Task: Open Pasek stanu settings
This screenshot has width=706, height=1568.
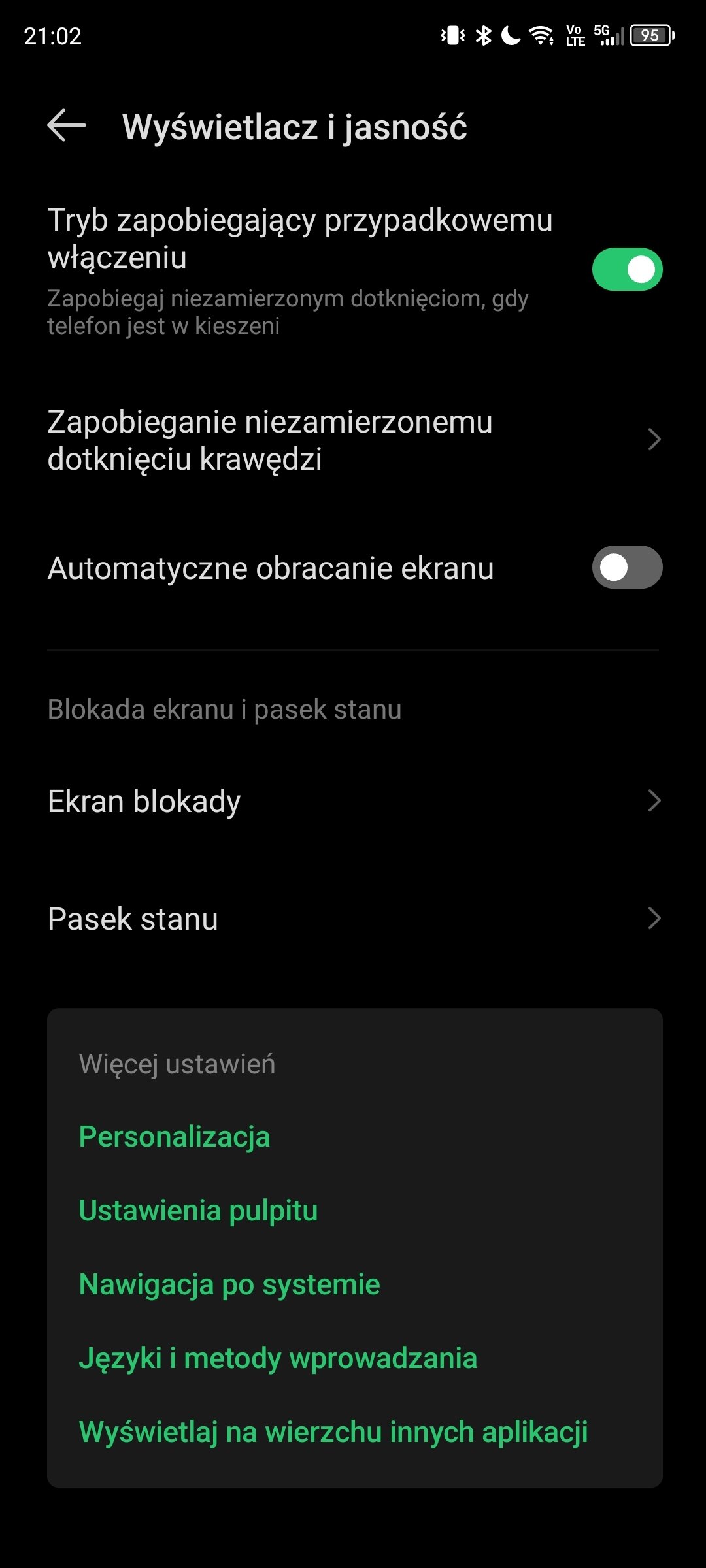Action: [353, 919]
